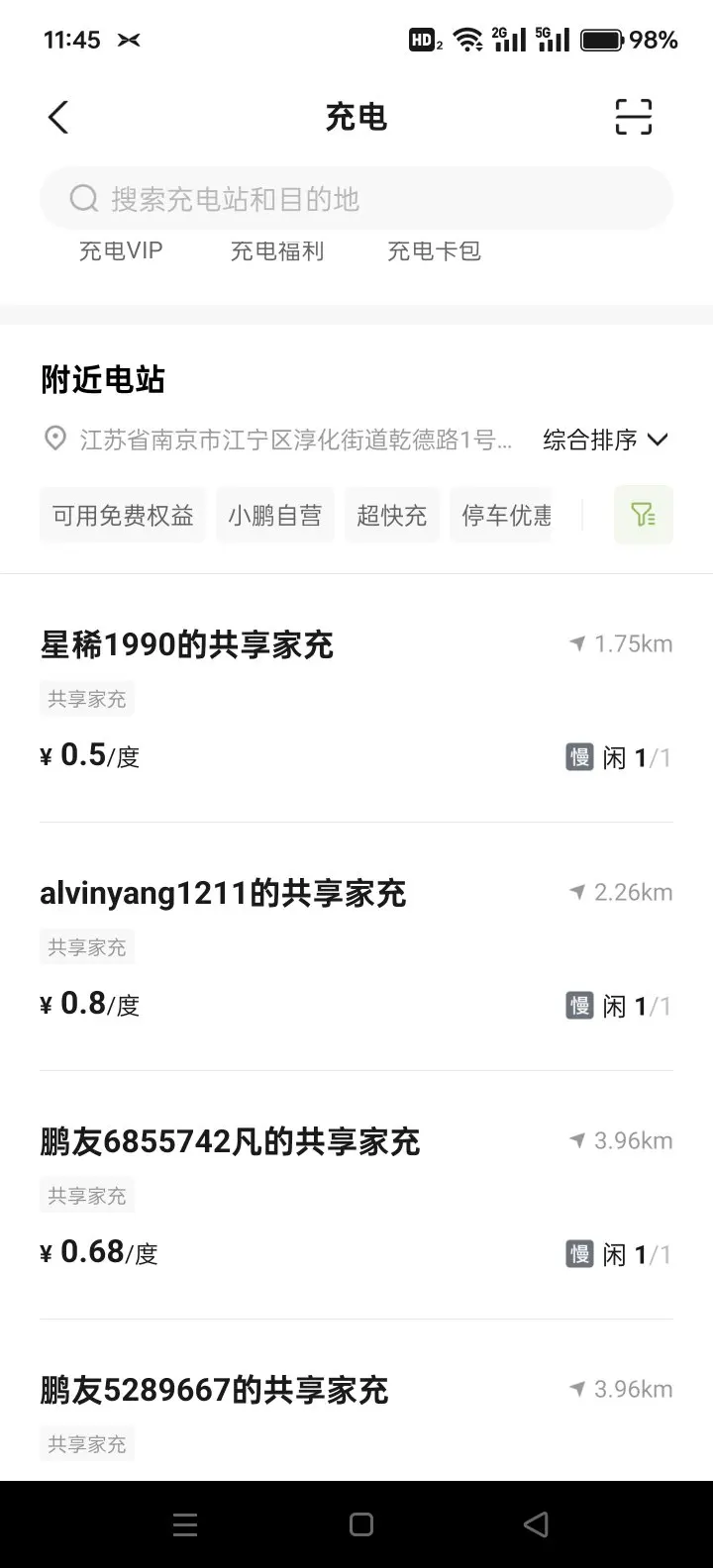Open alvinyang1211的共享家充 station
Viewport: 713px width, 1568px height.
click(x=356, y=946)
